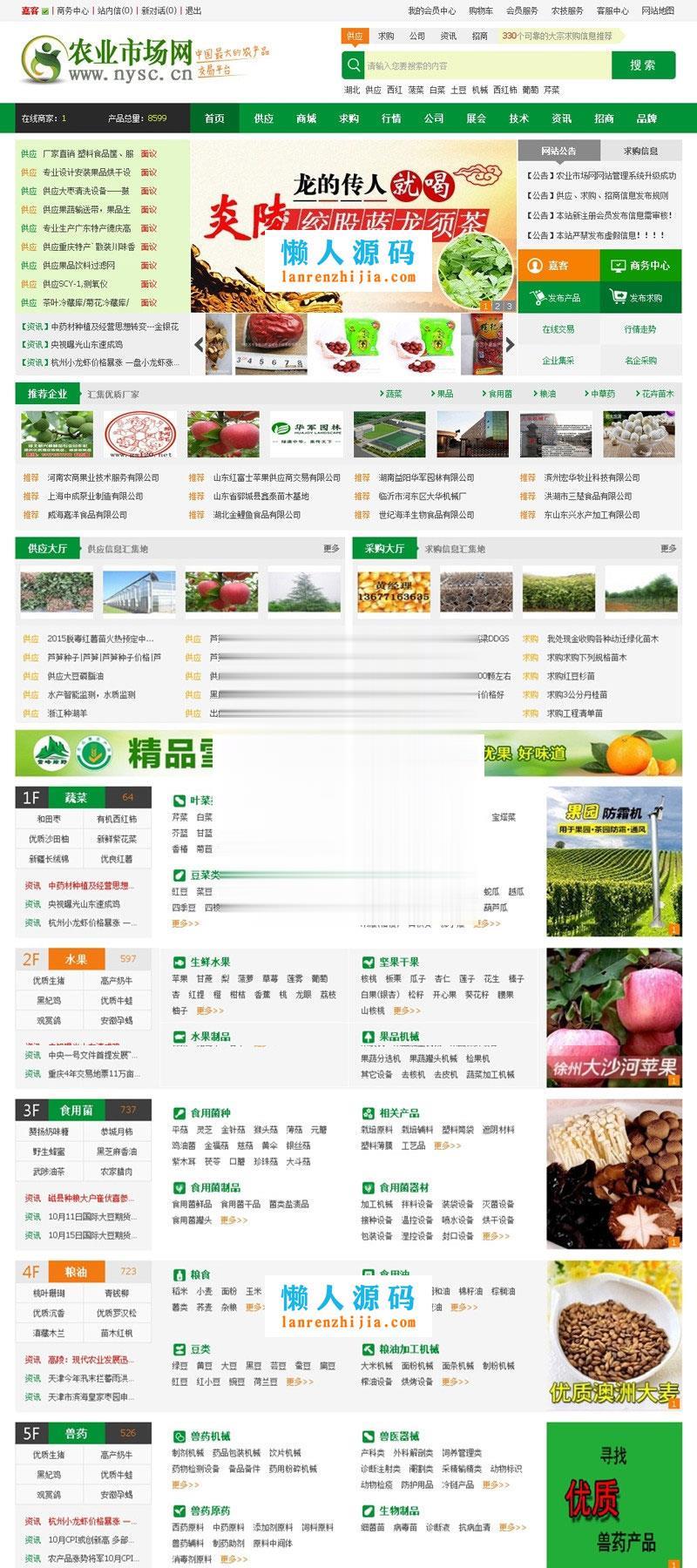
Task: Open 首页 in the green navigation bar
Action: tap(214, 118)
